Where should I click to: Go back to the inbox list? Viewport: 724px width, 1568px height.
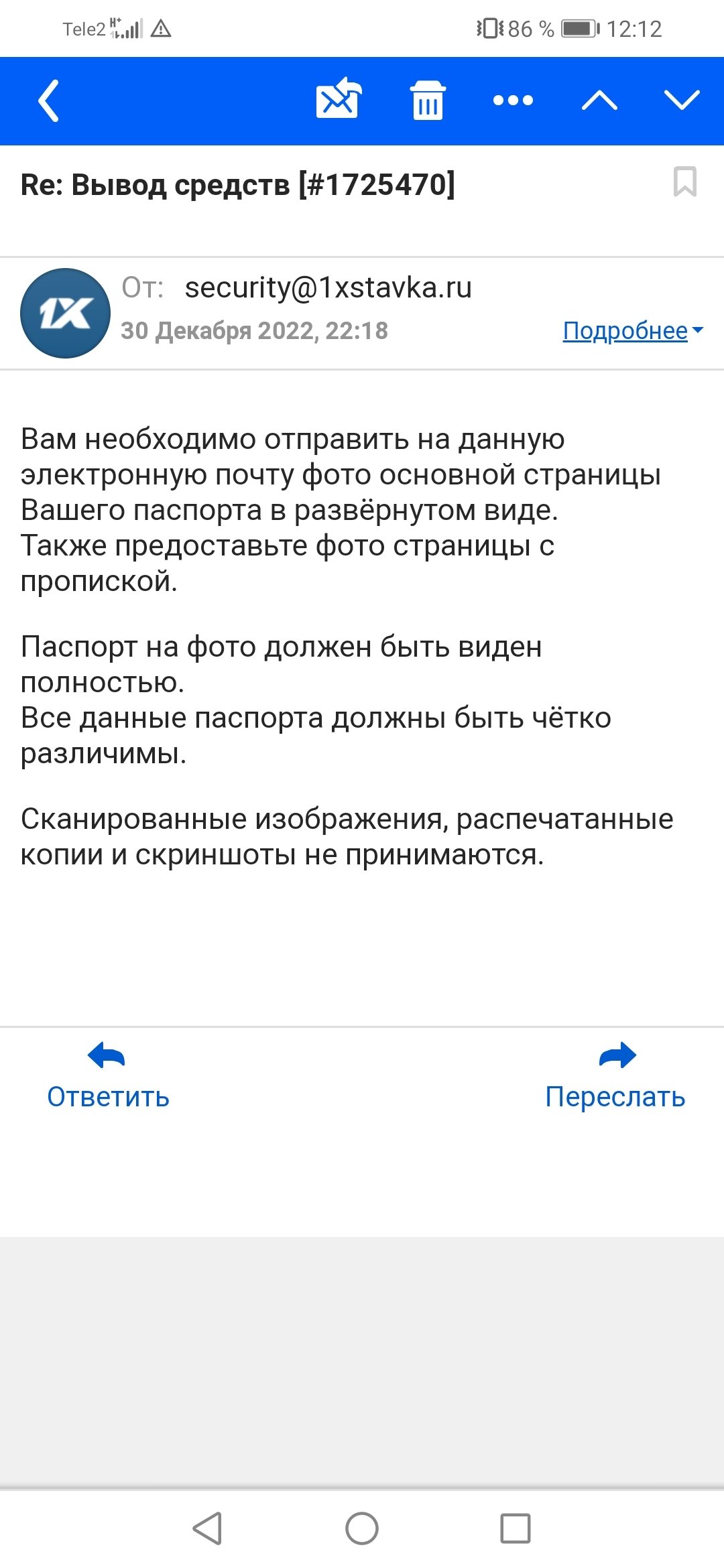(x=48, y=101)
